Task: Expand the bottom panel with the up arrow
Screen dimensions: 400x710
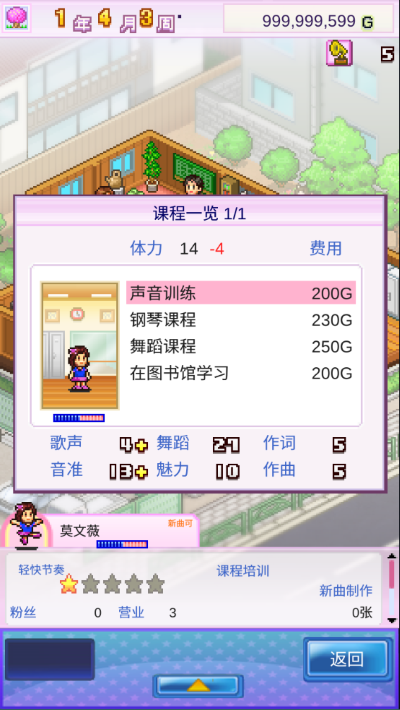Action: [198, 686]
